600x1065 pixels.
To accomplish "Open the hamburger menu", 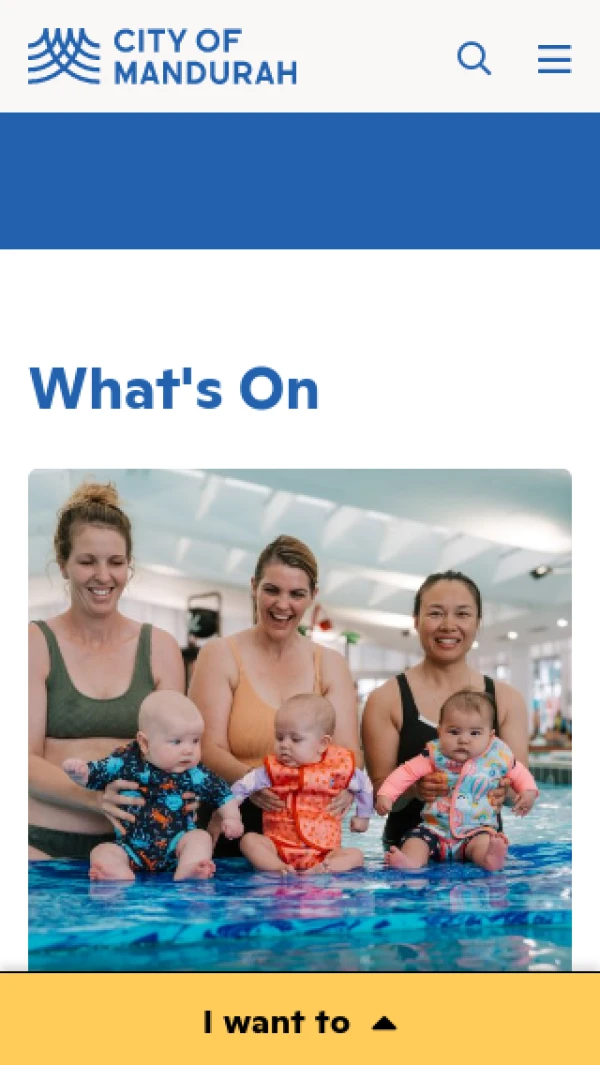I will coord(554,59).
